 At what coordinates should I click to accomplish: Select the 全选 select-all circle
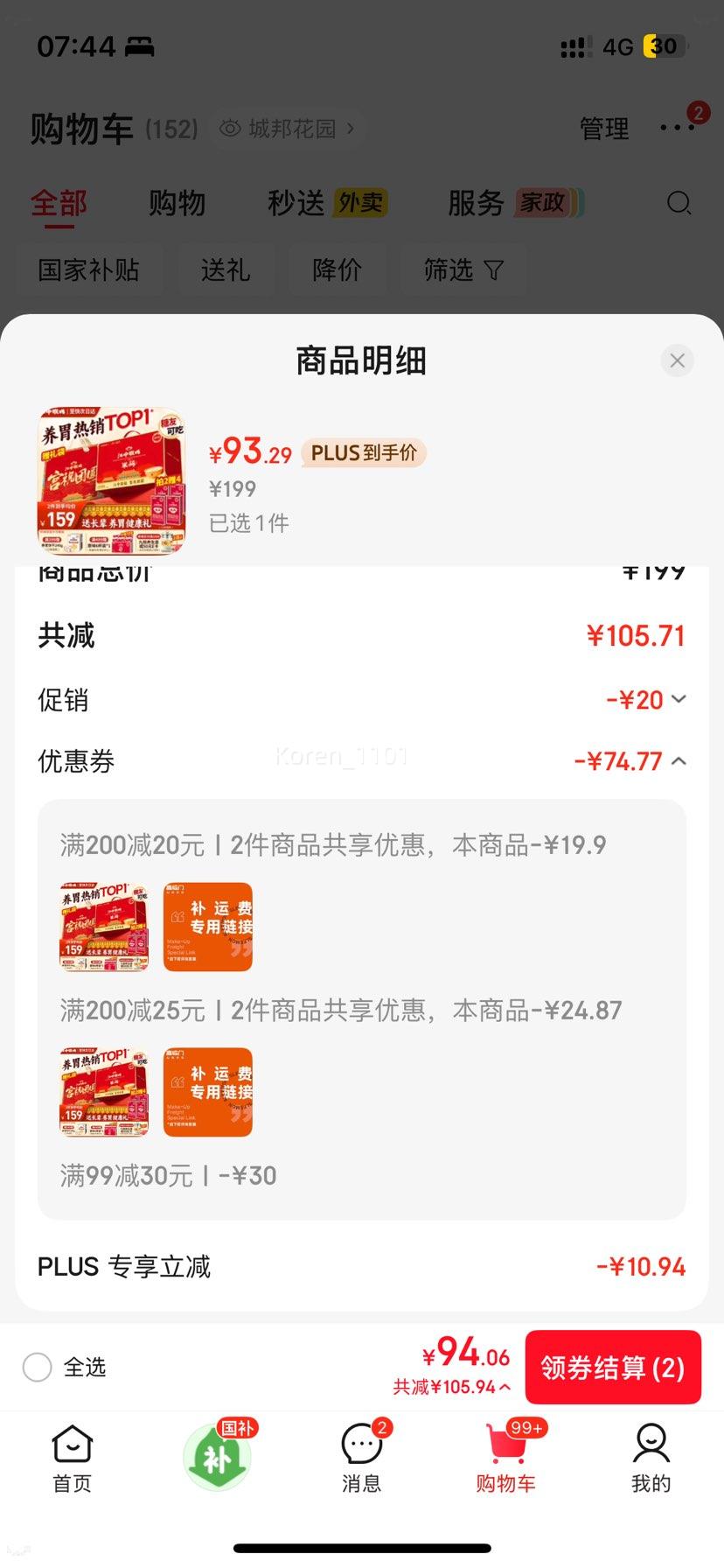[38, 1367]
